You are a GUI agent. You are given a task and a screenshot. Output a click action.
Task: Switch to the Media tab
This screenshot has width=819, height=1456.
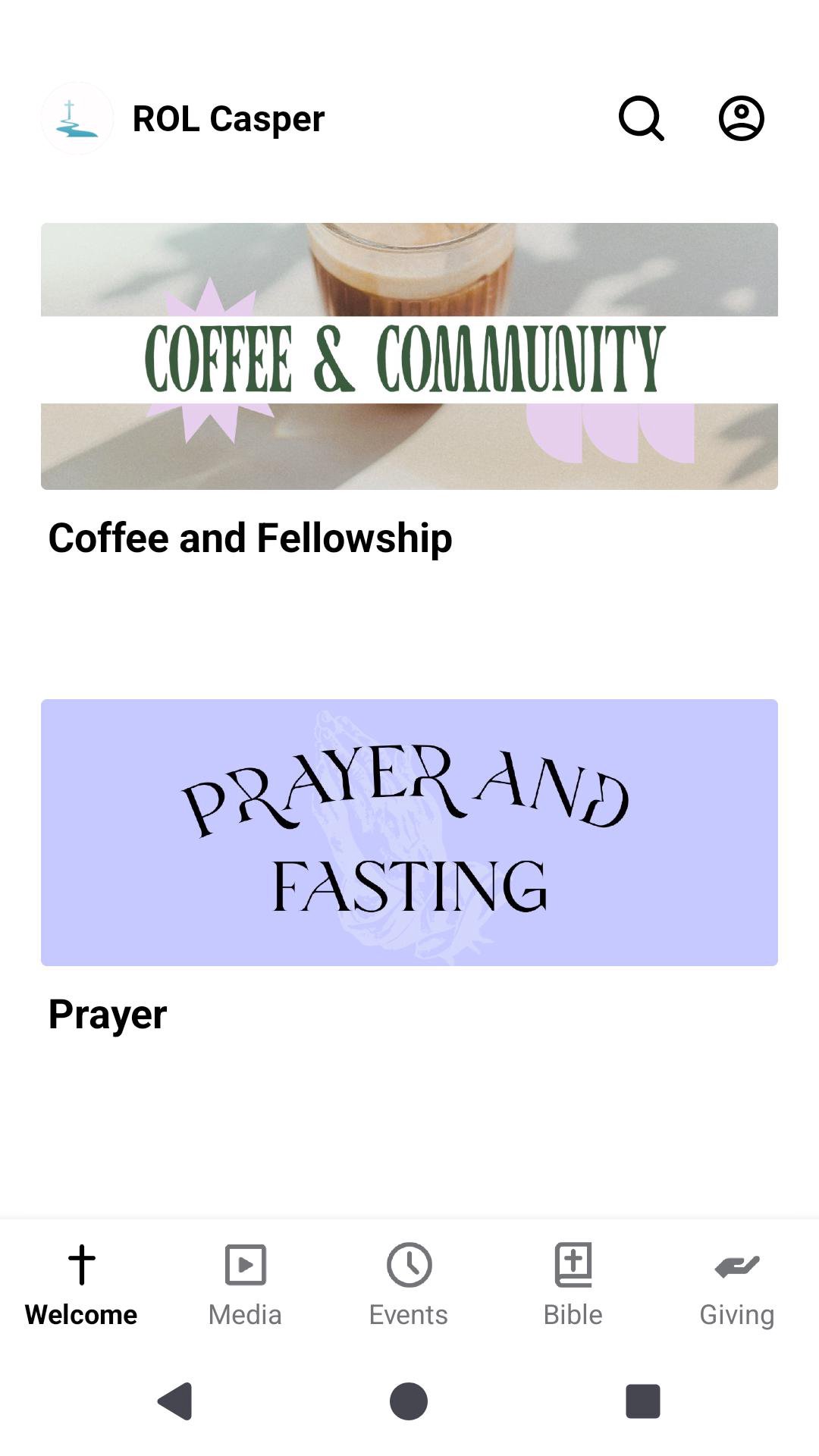pos(245,1284)
